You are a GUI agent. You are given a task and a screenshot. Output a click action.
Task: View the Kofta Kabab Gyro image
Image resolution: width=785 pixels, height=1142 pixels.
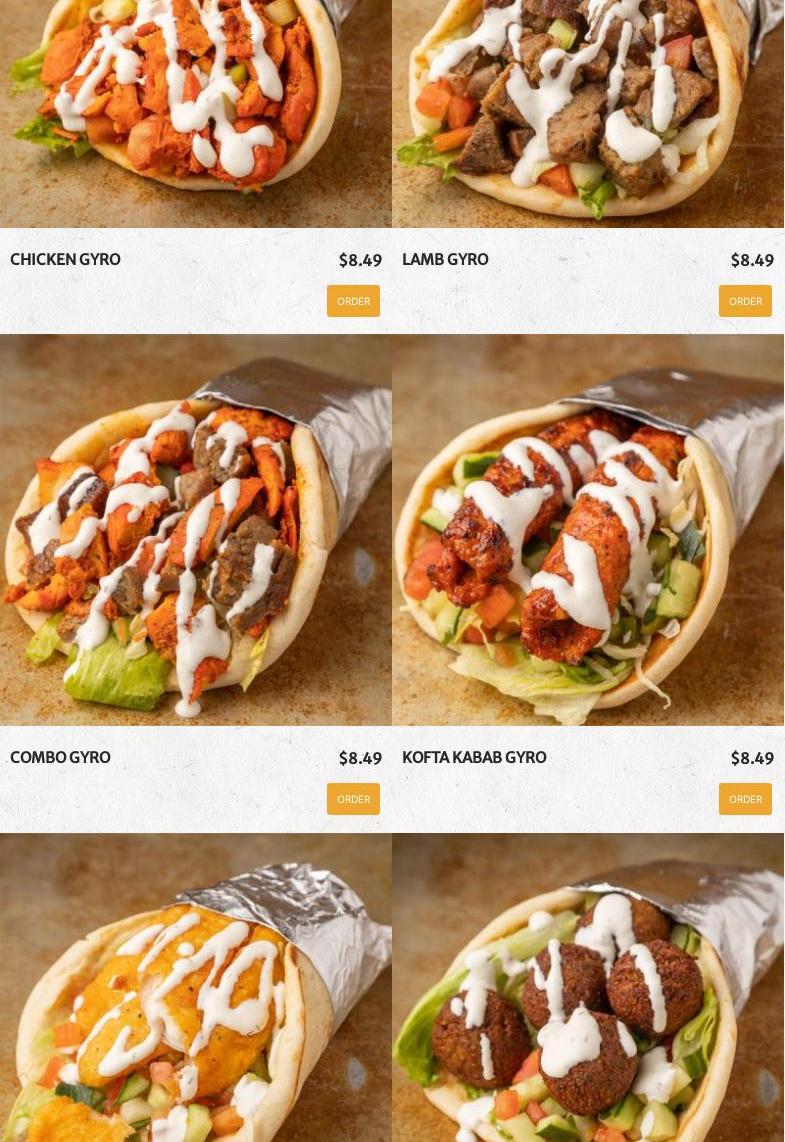pos(588,530)
